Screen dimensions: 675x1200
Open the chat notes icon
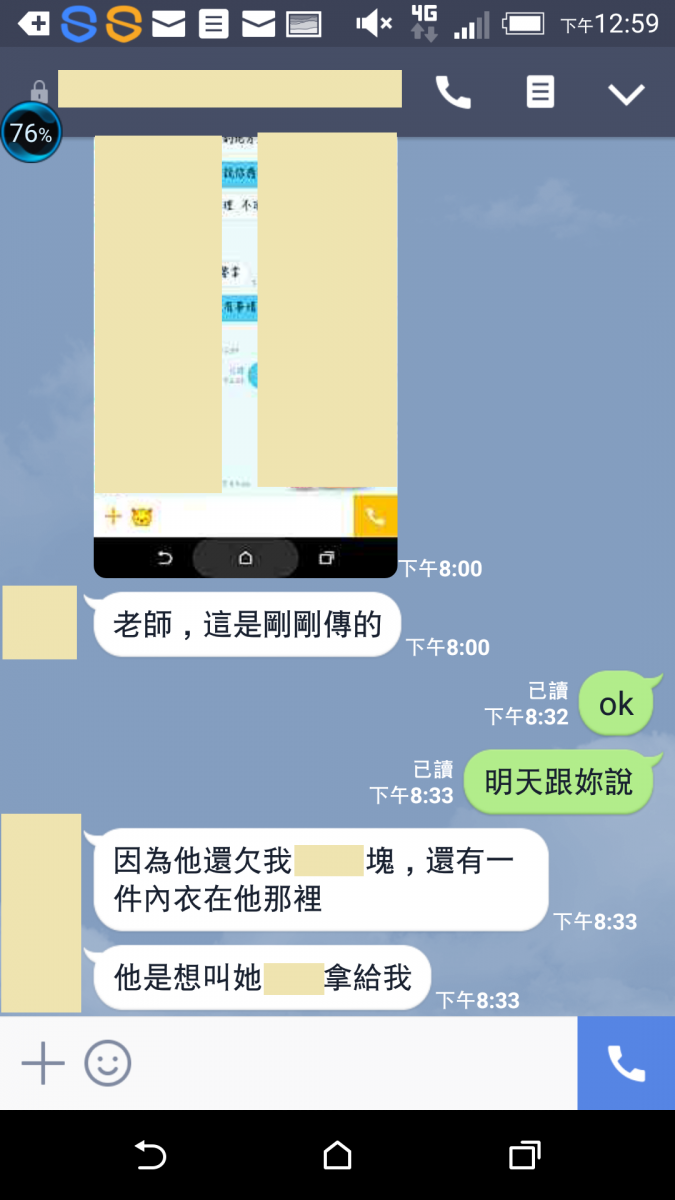[x=540, y=93]
